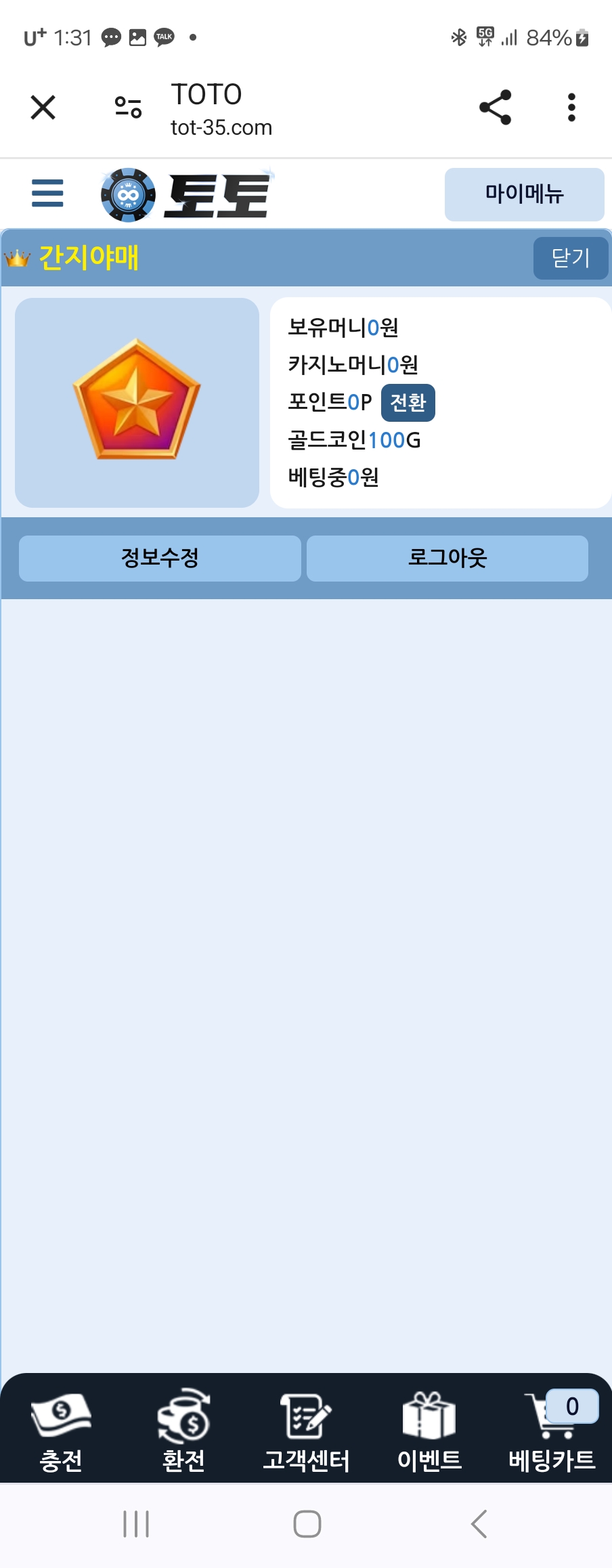
Task: Go back with system back button
Action: 478,1524
